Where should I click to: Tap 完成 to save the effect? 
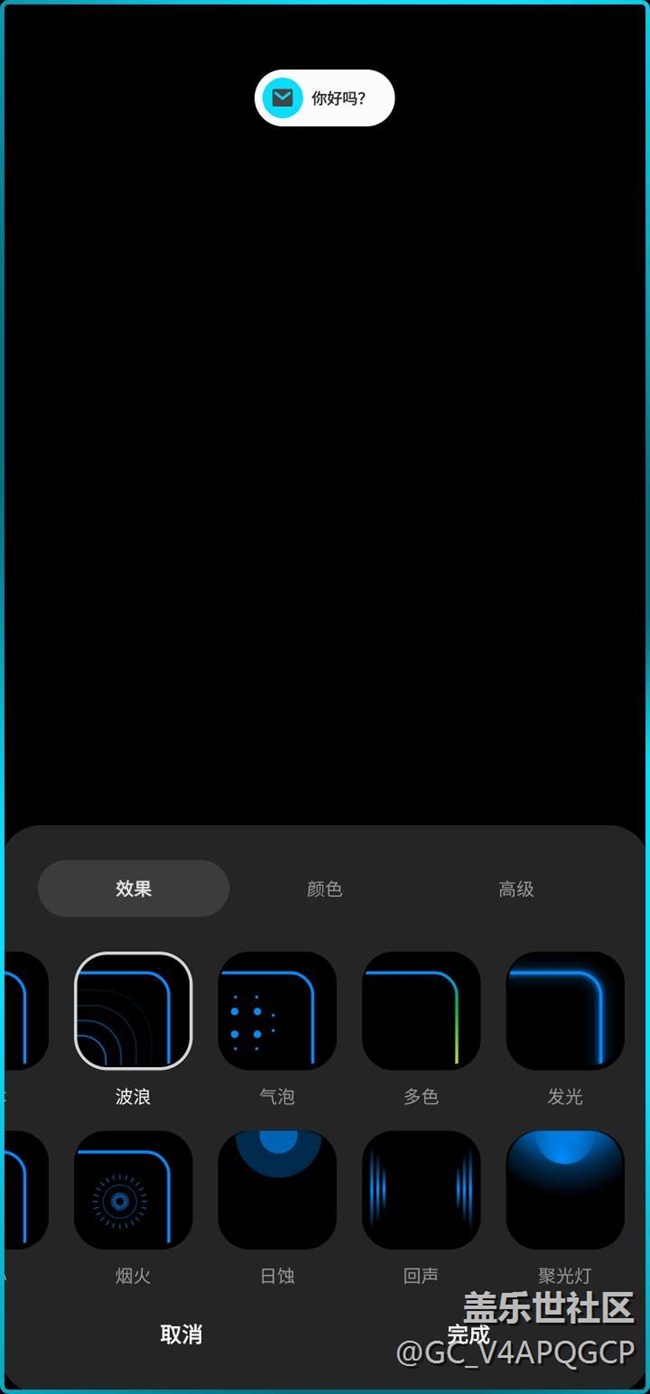(467, 1334)
